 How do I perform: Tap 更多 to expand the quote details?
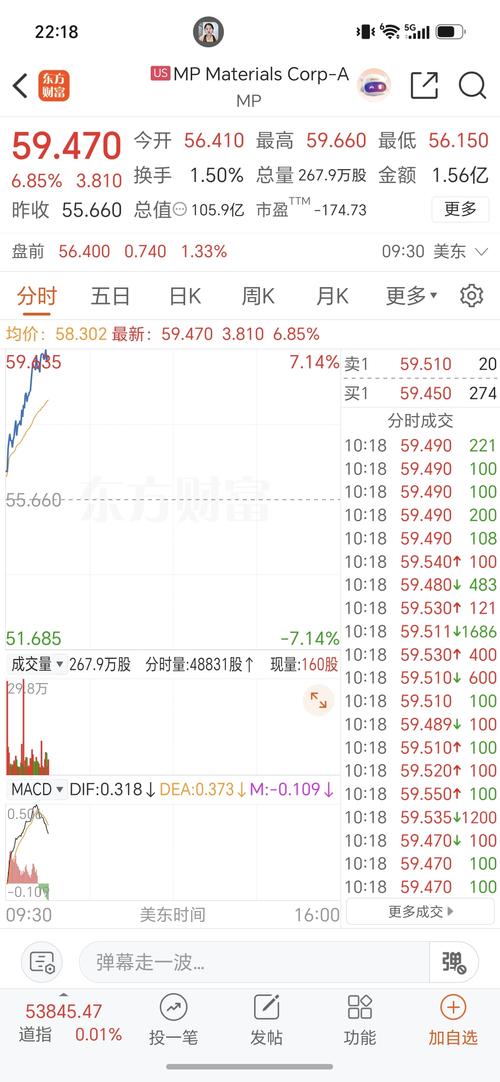click(x=460, y=209)
